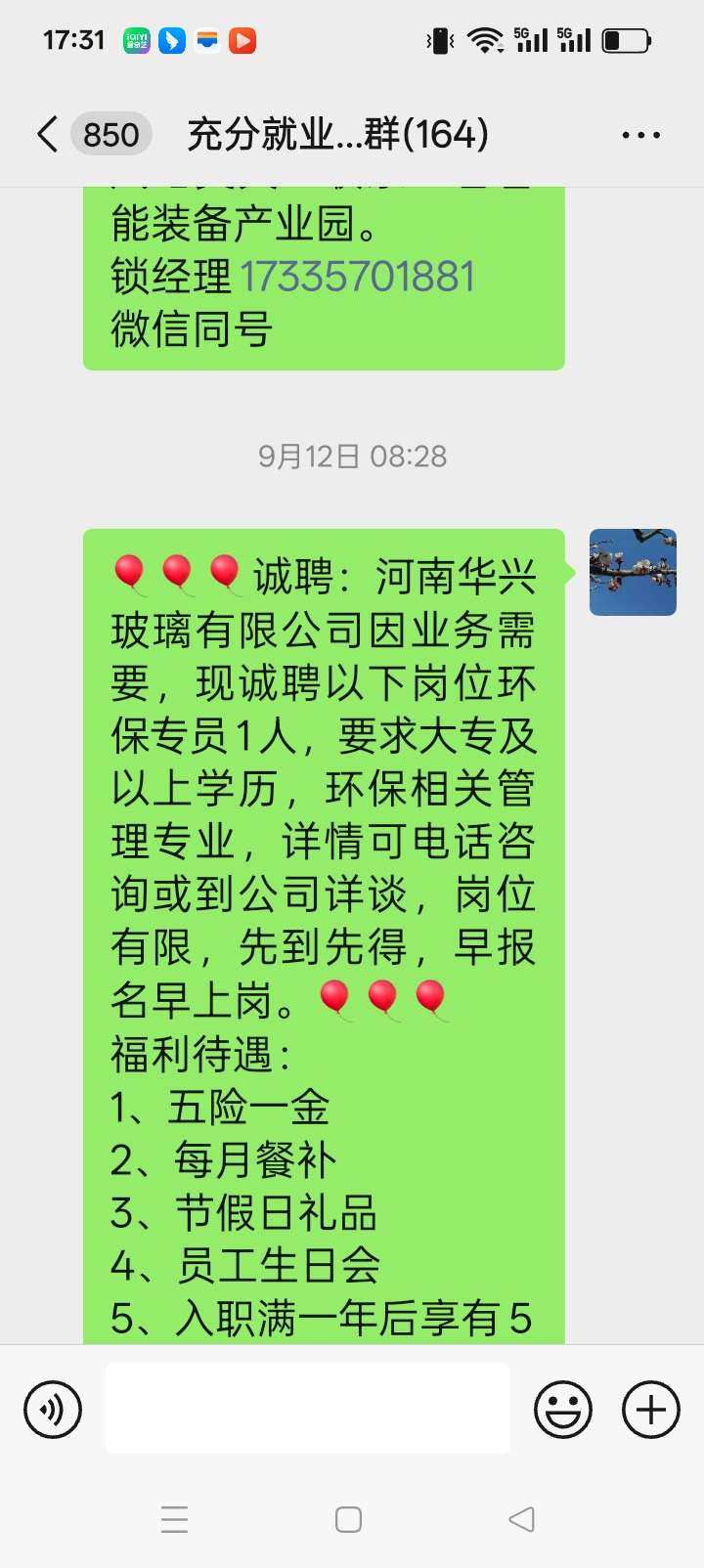Image resolution: width=704 pixels, height=1568 pixels.
Task: Go back to the chat list
Action: click(x=47, y=135)
